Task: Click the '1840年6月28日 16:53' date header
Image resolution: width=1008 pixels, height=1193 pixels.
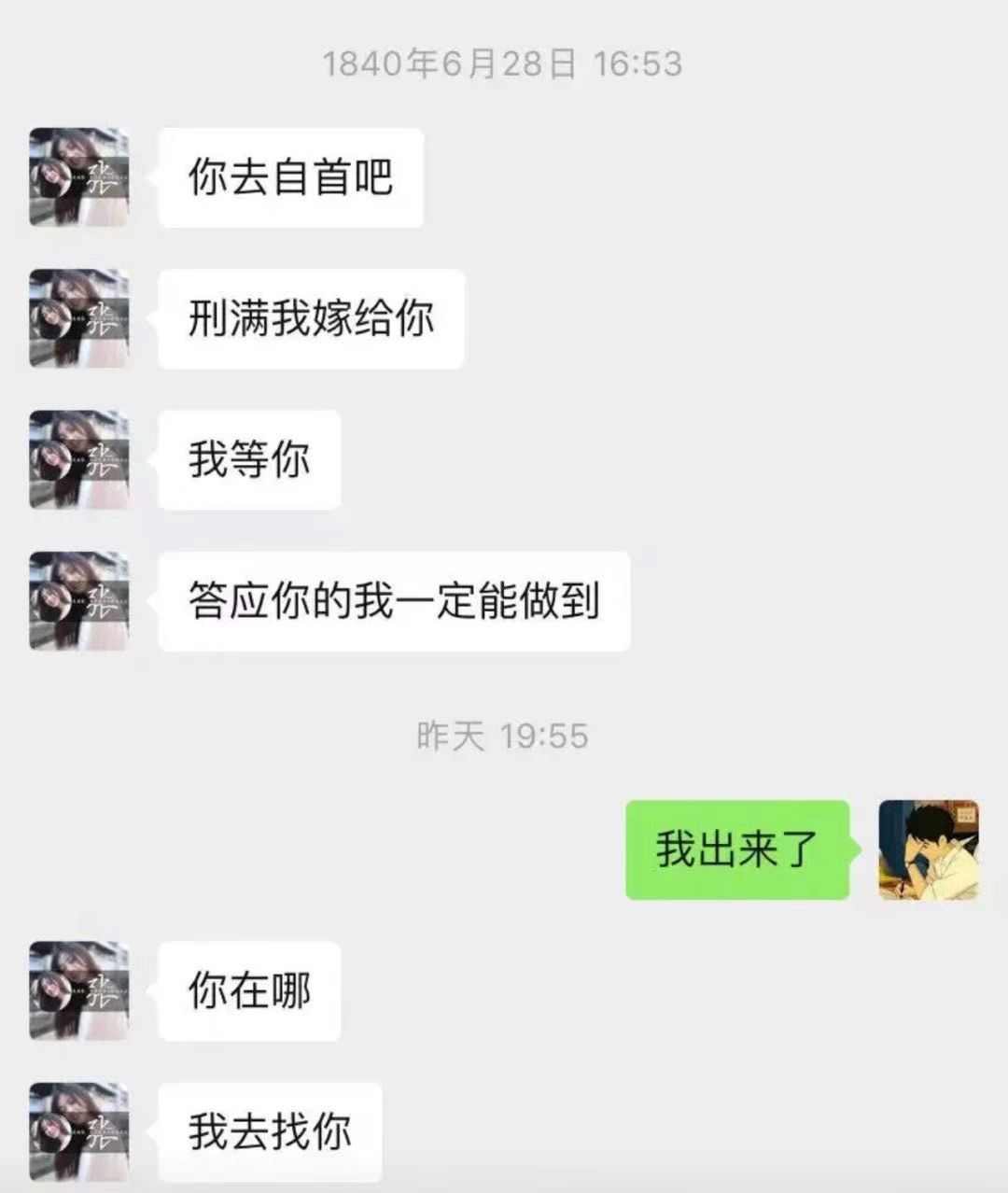Action: point(504,63)
